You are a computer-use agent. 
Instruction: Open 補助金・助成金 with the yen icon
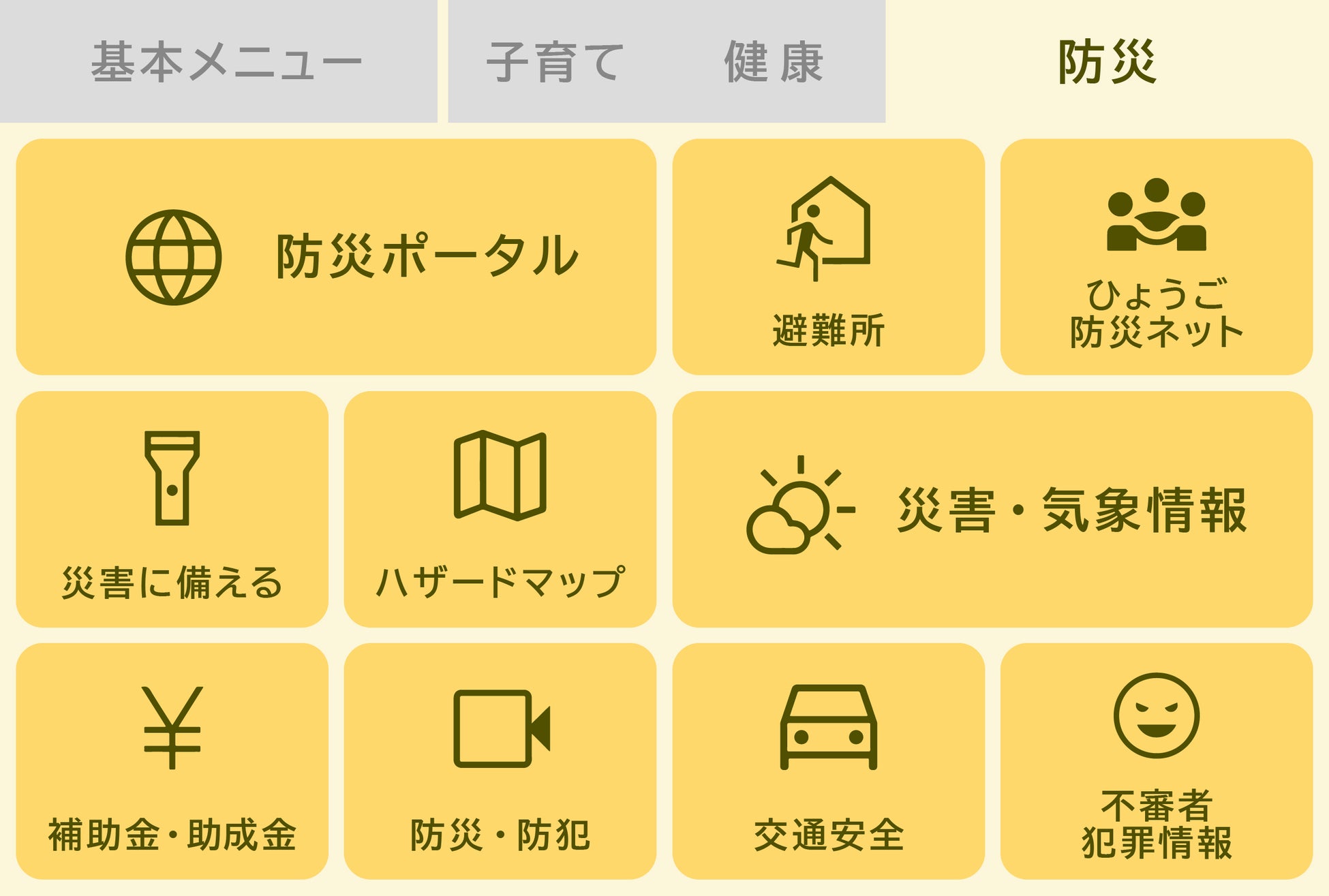(172, 761)
